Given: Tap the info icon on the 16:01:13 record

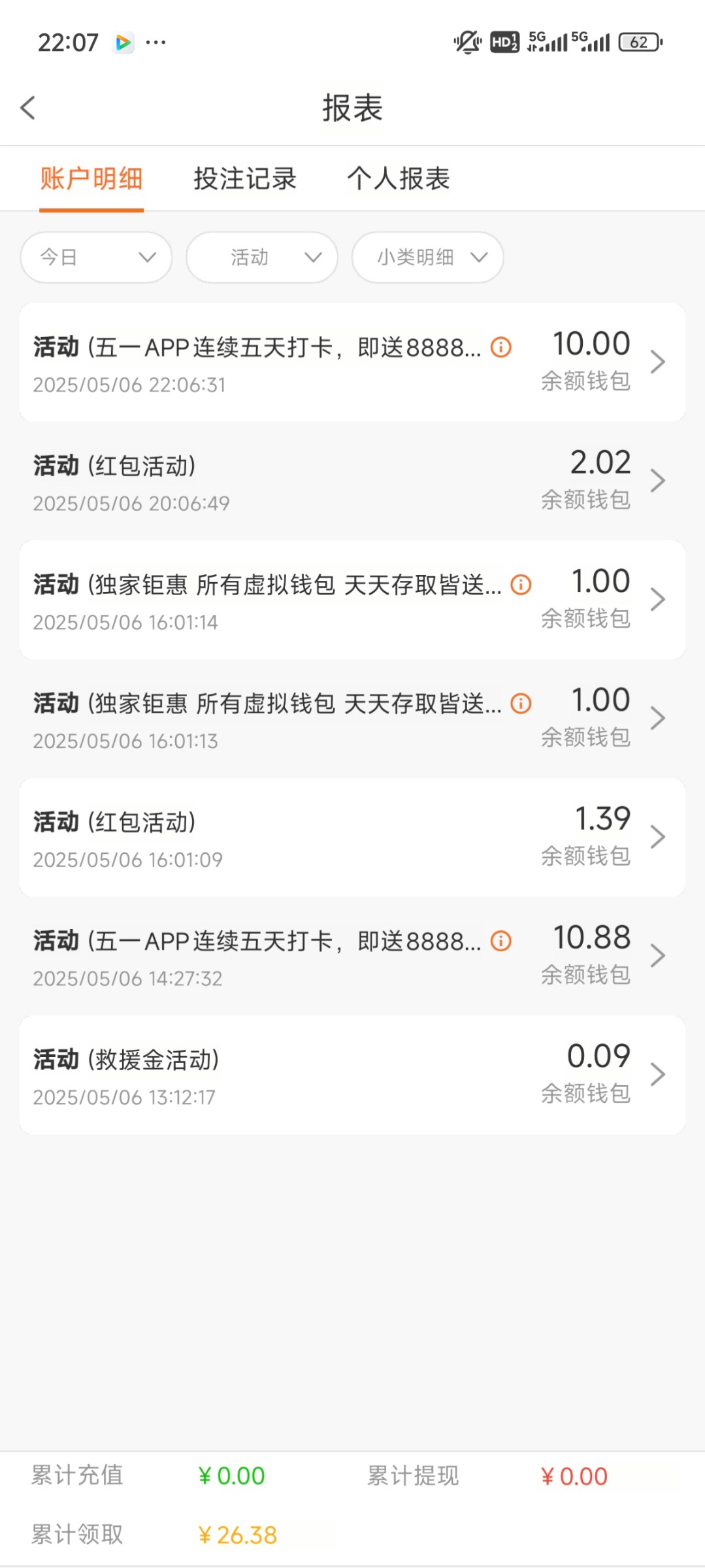Looking at the screenshot, I should (x=521, y=704).
